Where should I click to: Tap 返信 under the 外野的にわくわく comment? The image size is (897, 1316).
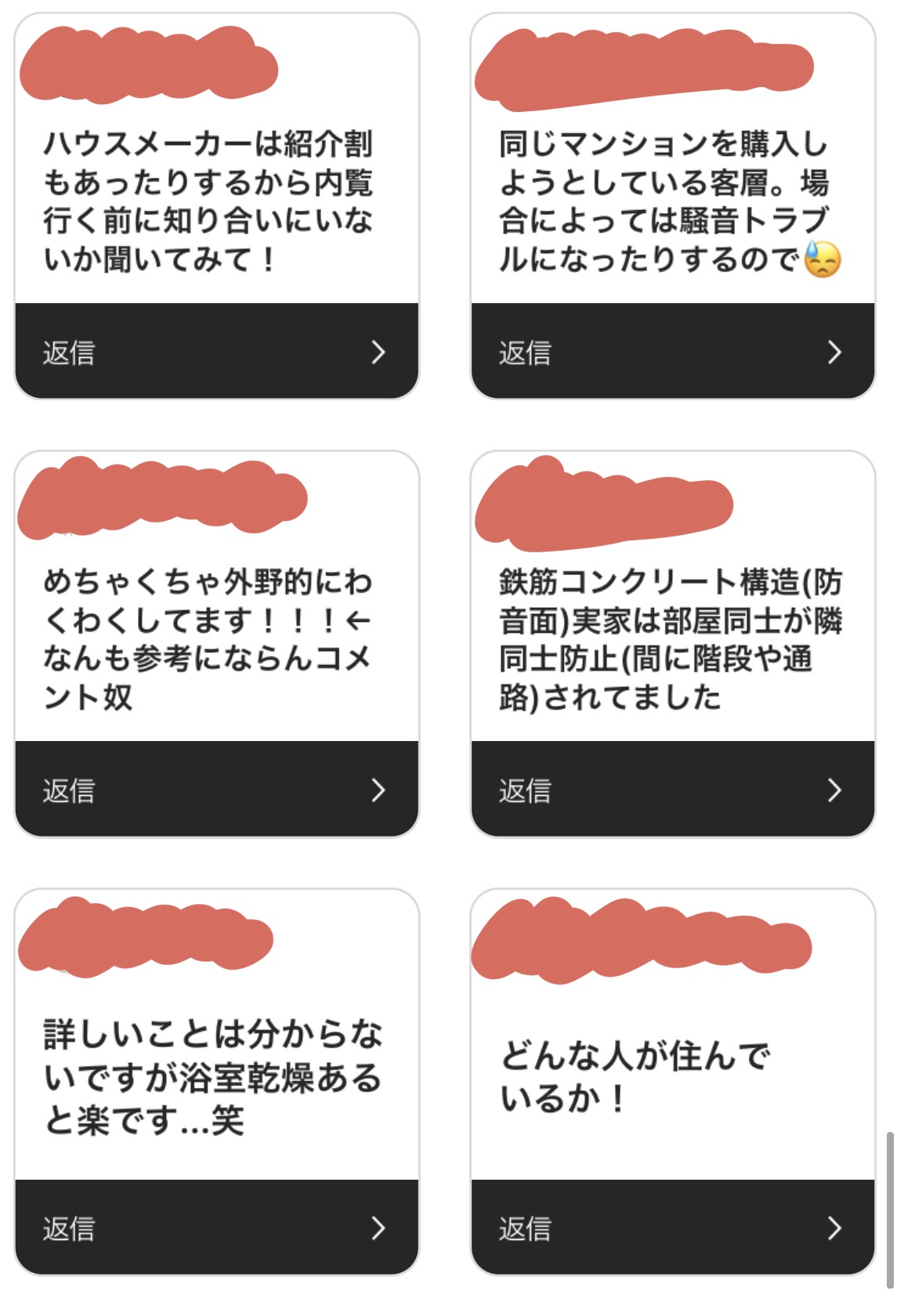point(216,790)
